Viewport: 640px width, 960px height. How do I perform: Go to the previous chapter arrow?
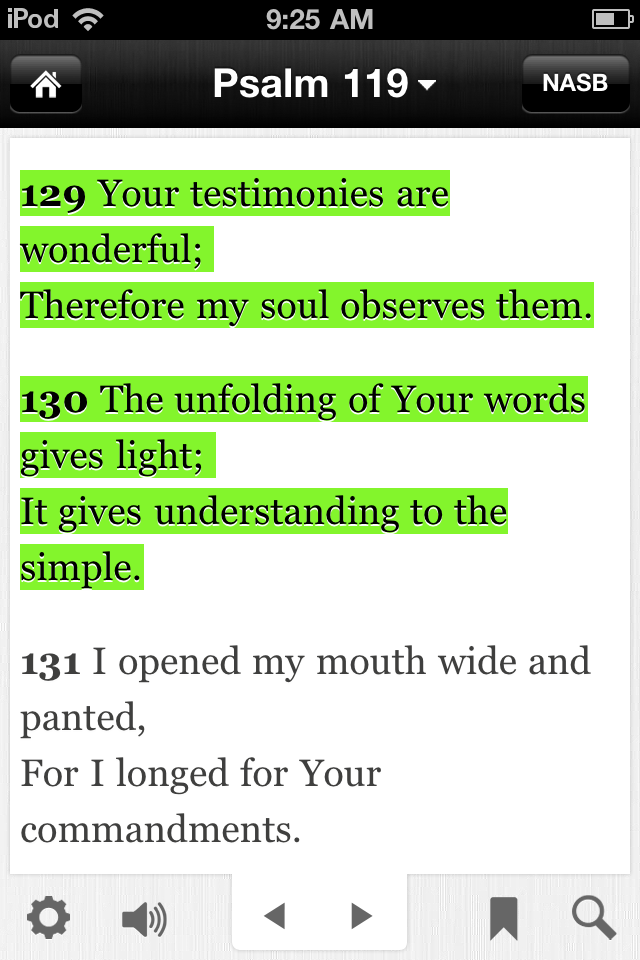(x=274, y=914)
